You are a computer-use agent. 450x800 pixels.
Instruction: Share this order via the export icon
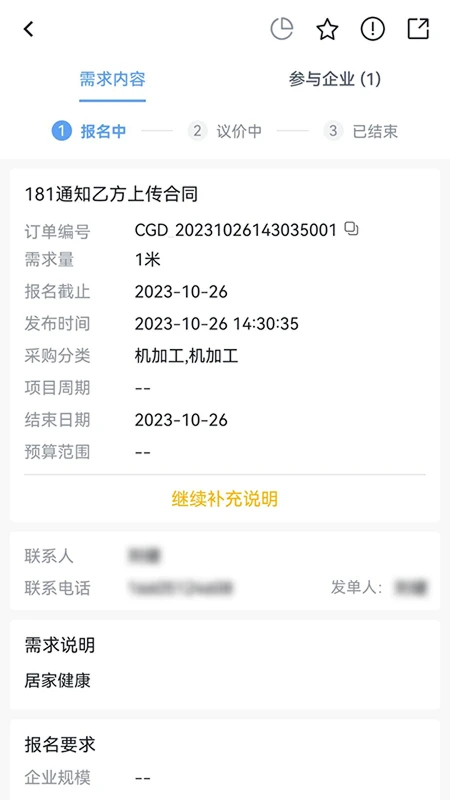(418, 29)
